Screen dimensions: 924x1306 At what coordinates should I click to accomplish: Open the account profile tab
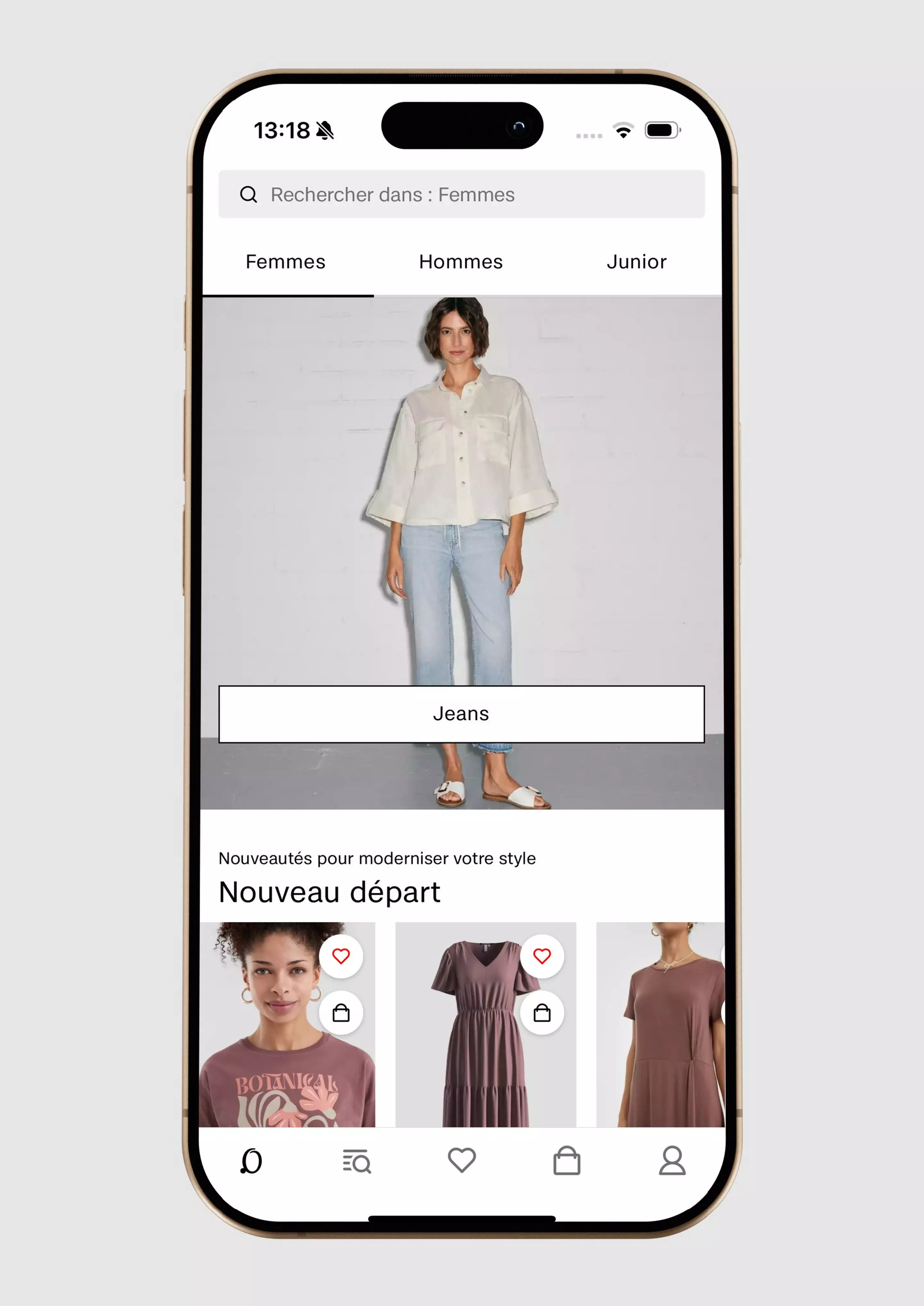[672, 1161]
